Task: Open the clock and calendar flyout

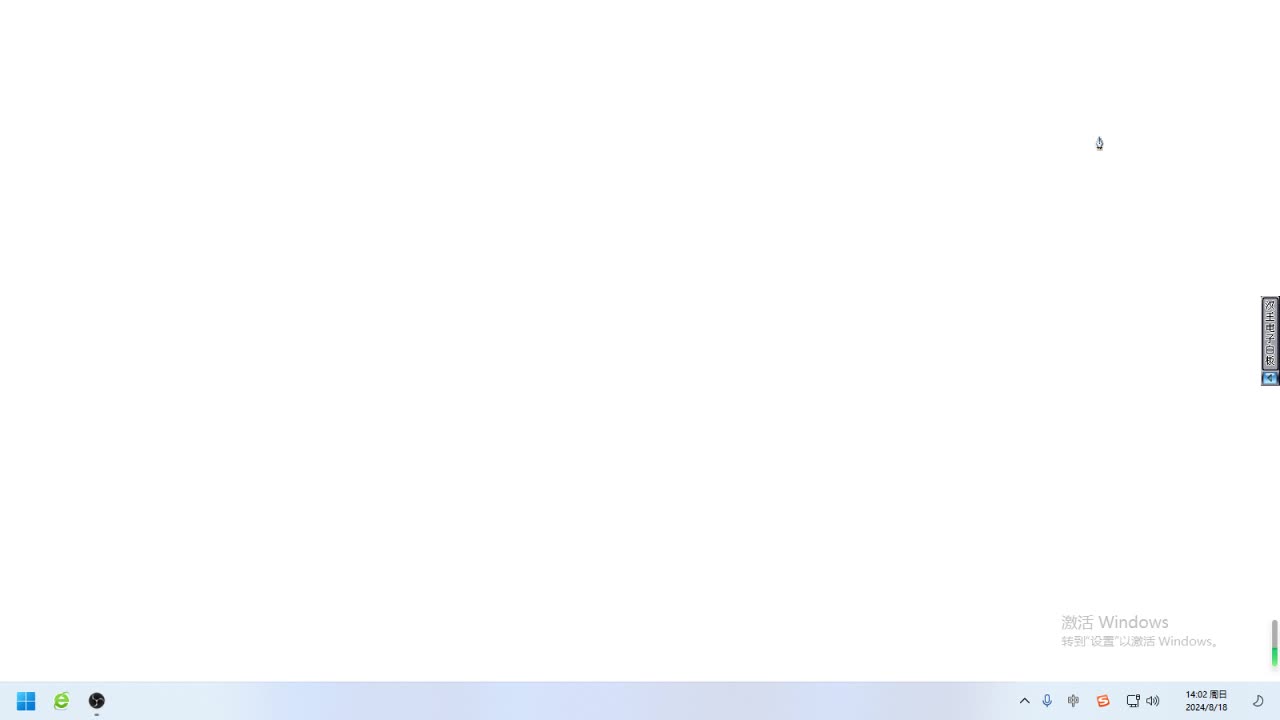Action: click(1206, 701)
